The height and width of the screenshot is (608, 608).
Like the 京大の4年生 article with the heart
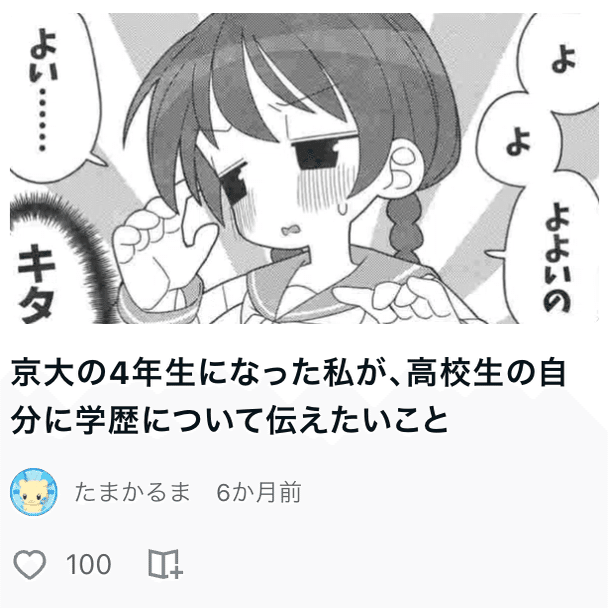click(31, 565)
